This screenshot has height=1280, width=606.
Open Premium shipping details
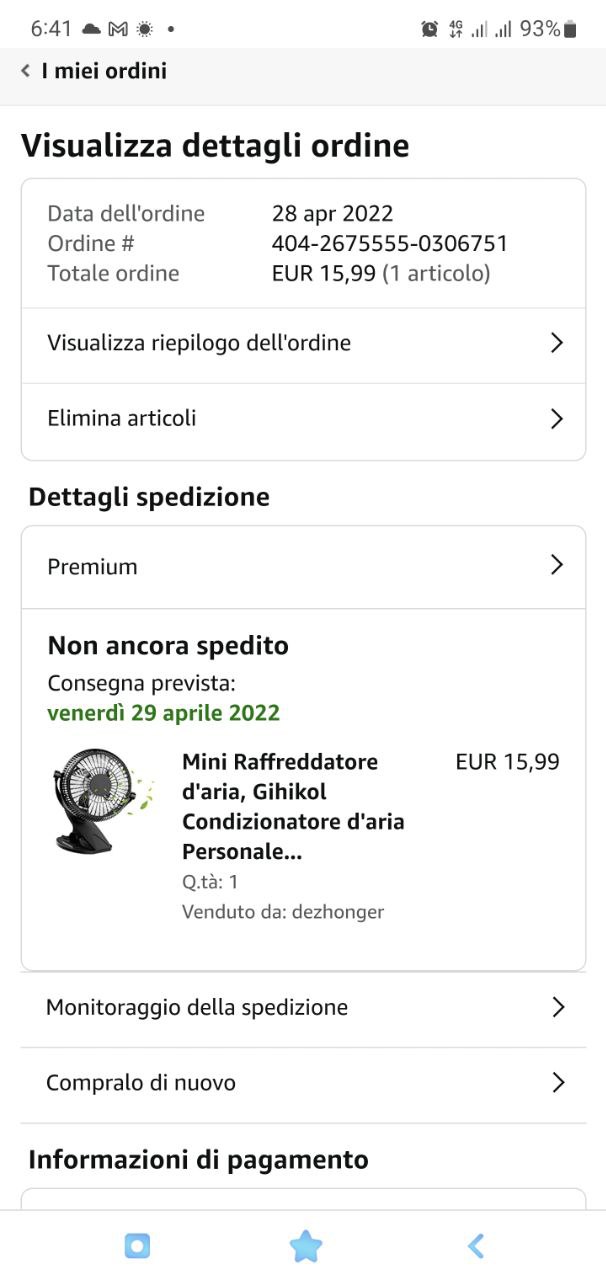click(303, 567)
